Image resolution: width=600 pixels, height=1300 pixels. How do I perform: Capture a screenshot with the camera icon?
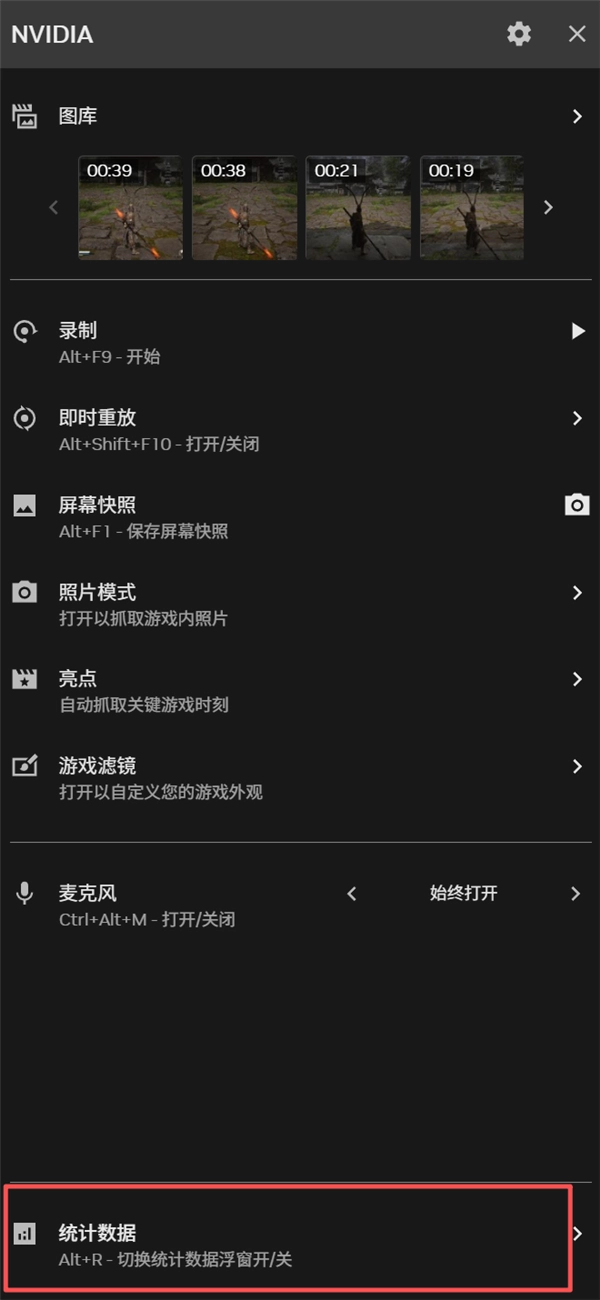(x=577, y=505)
